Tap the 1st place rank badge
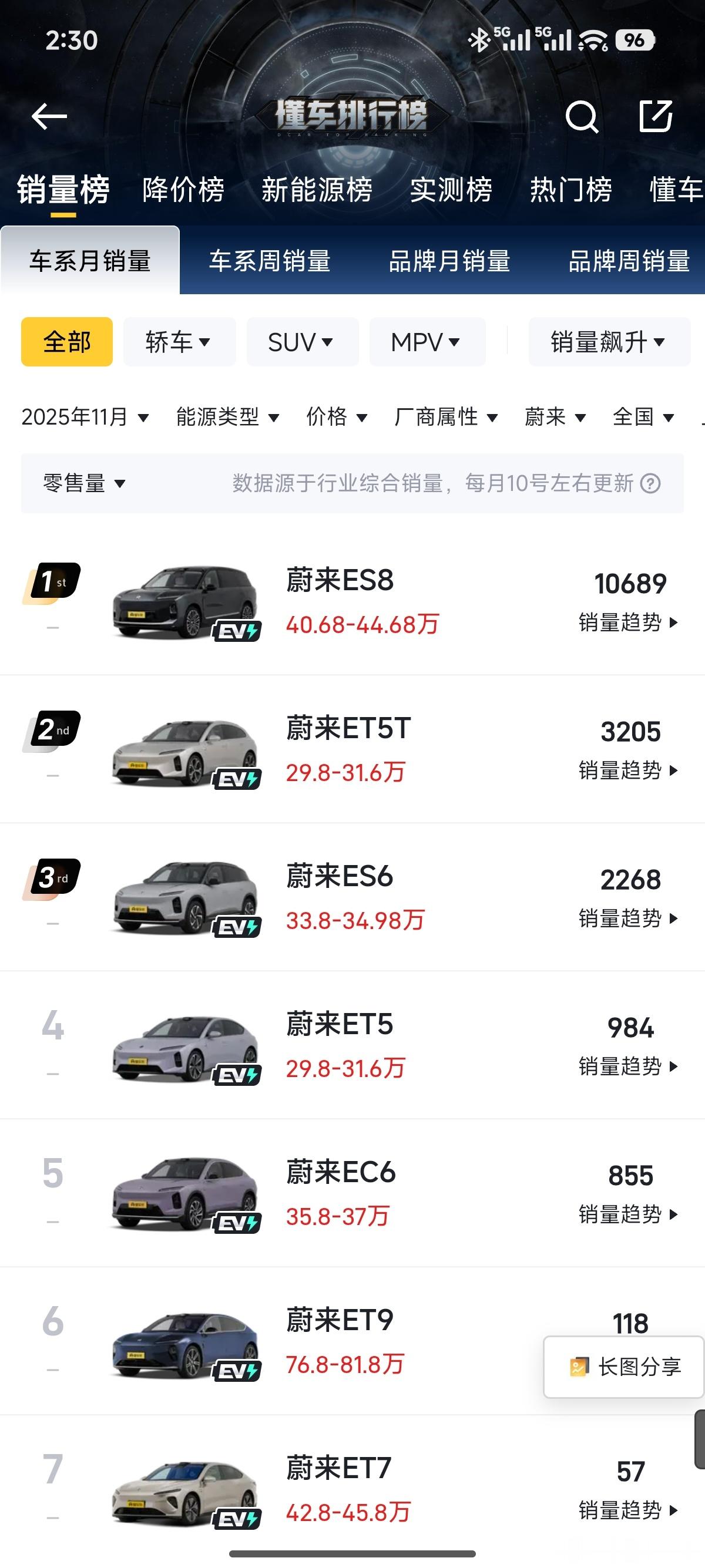Viewport: 705px width, 1568px height. pos(52,583)
